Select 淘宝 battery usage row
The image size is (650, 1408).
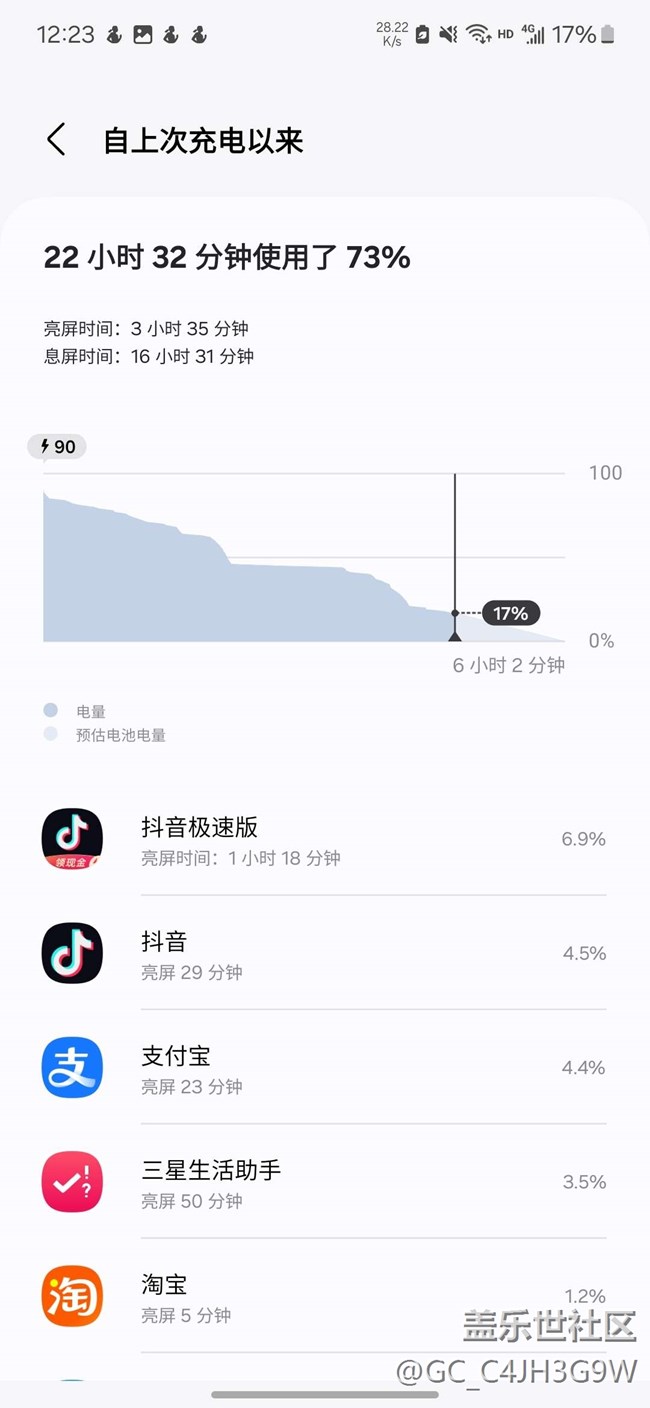tap(325, 1296)
